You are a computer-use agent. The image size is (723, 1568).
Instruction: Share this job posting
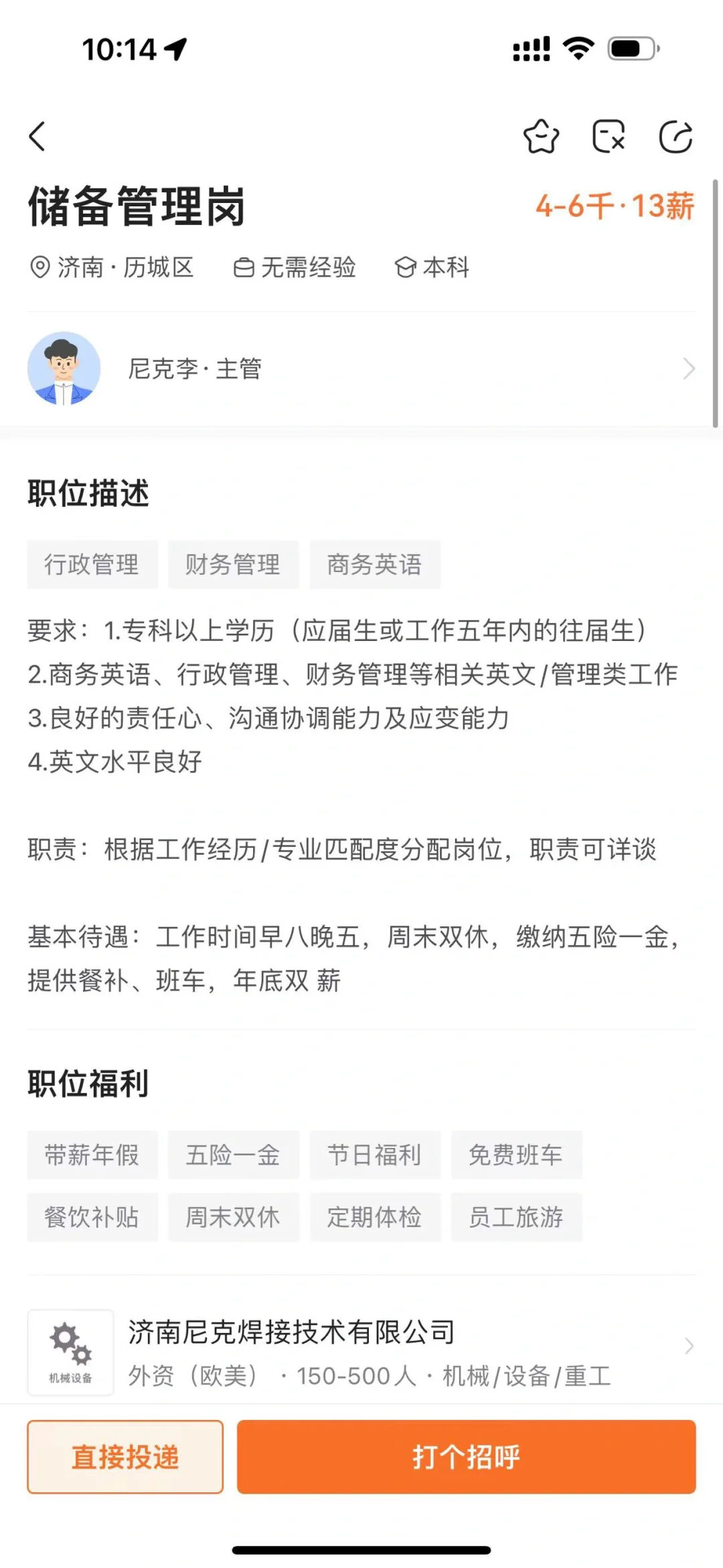coord(675,137)
